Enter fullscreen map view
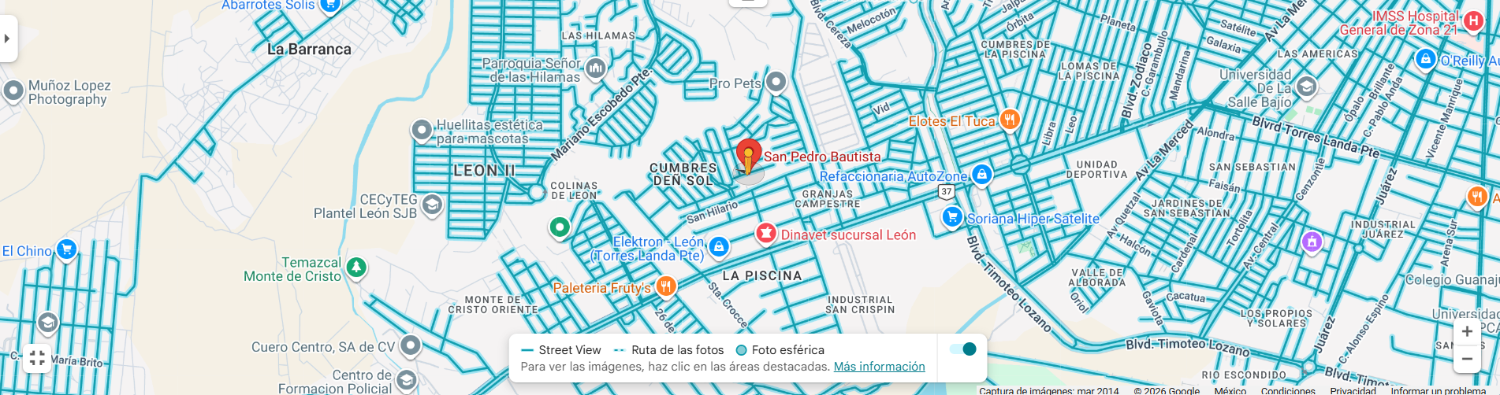The image size is (1500, 395). tap(37, 358)
